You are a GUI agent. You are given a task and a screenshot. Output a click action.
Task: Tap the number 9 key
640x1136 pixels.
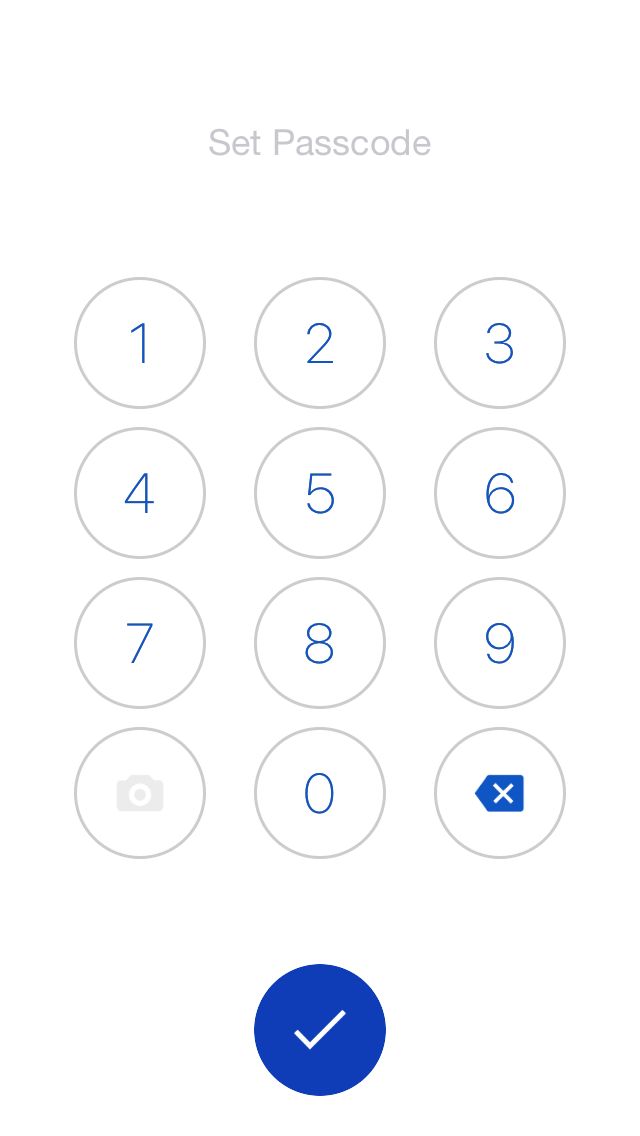point(499,643)
